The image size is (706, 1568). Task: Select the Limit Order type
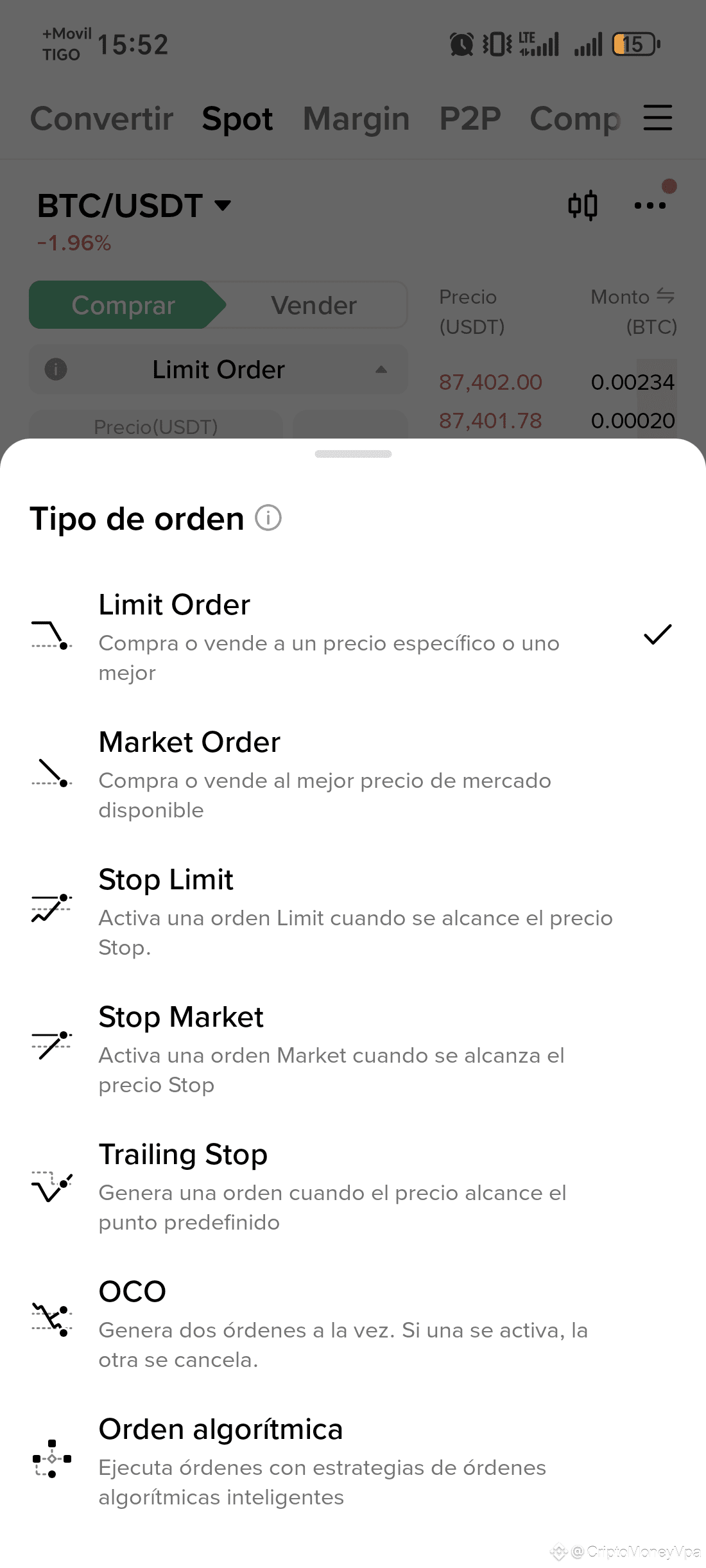click(327, 636)
